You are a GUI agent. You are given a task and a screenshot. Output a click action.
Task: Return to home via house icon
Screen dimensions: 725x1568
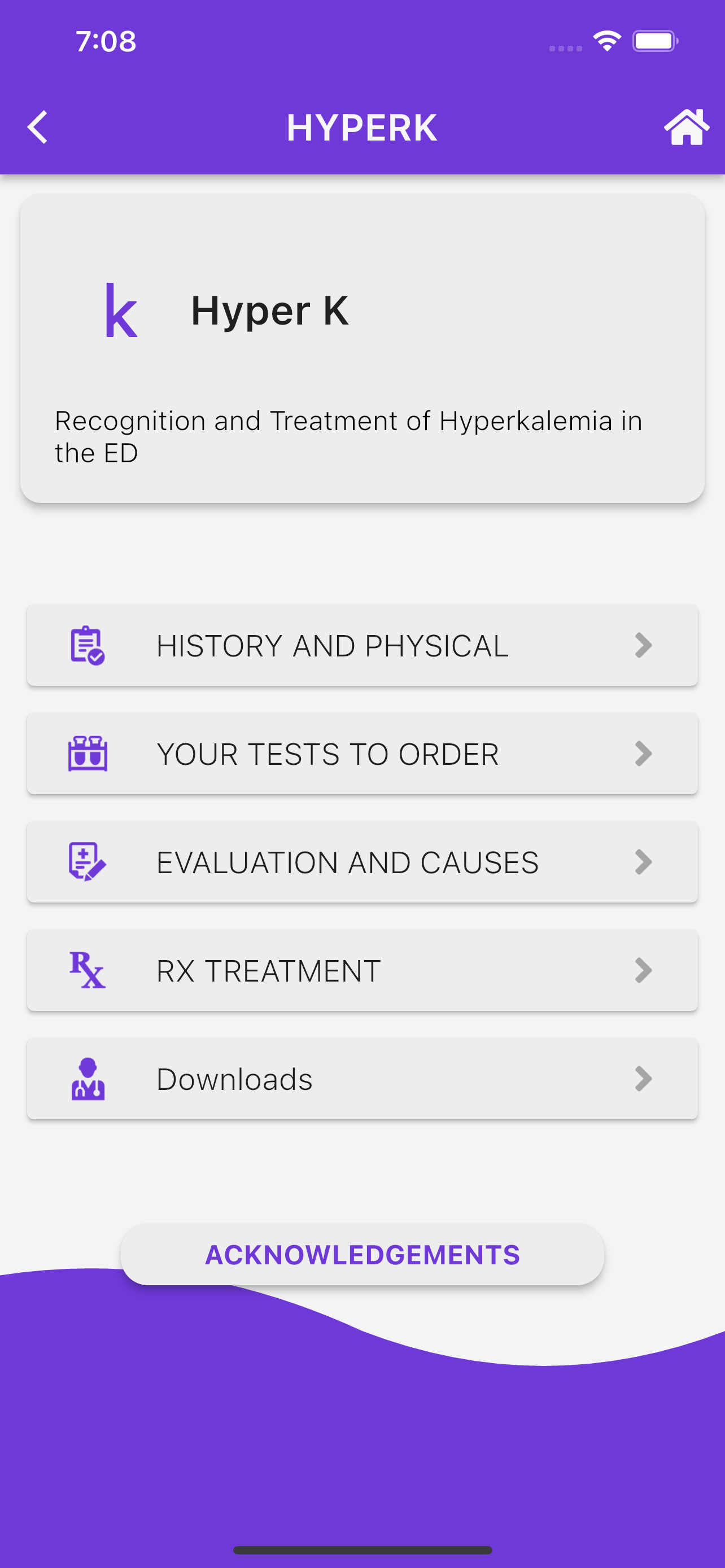(686, 127)
